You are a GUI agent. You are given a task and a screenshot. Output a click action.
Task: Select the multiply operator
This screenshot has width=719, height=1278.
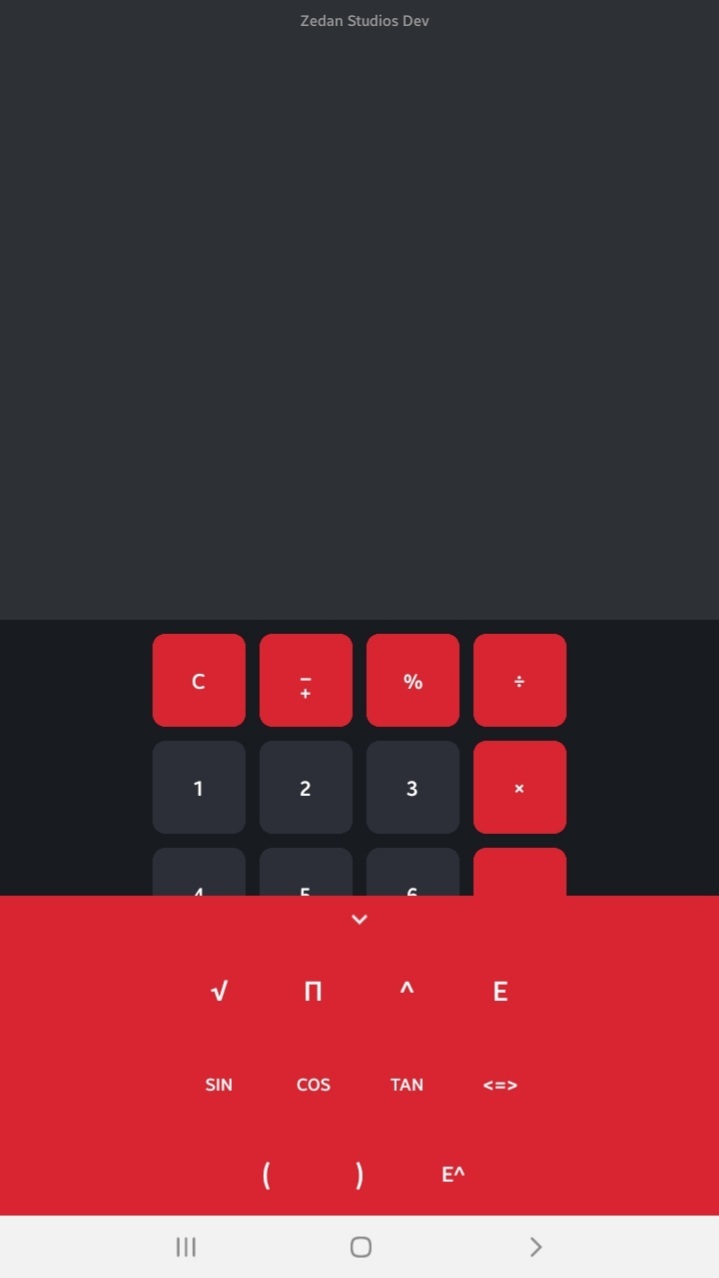(x=519, y=788)
